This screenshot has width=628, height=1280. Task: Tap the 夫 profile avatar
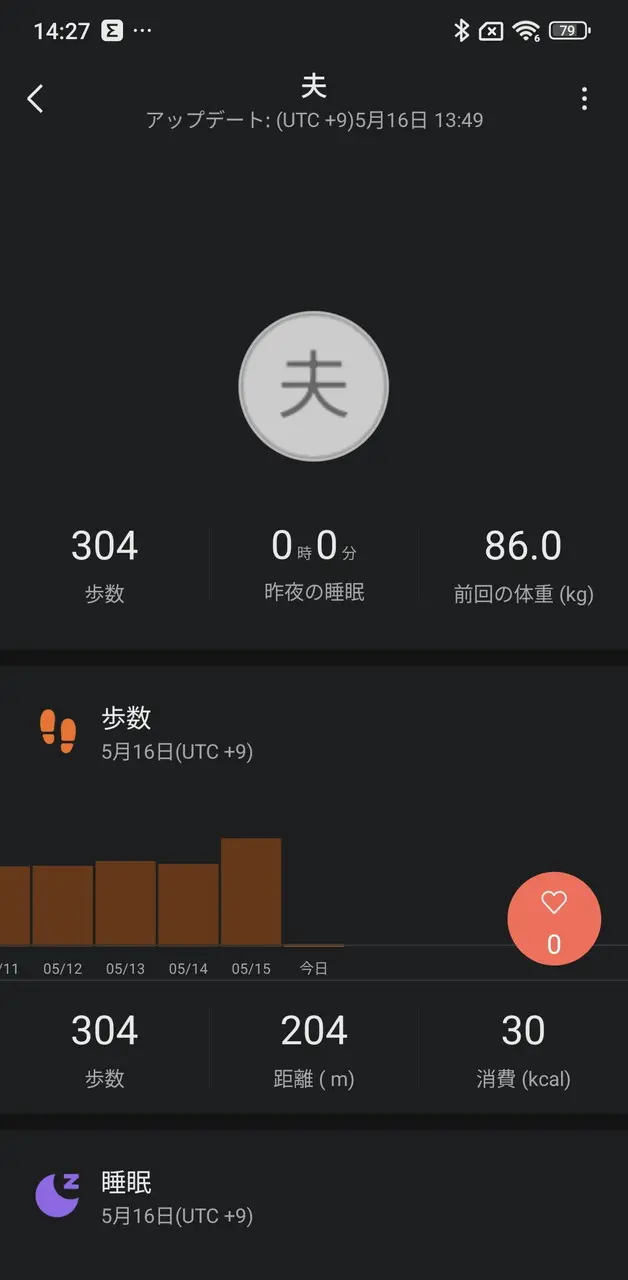click(313, 386)
